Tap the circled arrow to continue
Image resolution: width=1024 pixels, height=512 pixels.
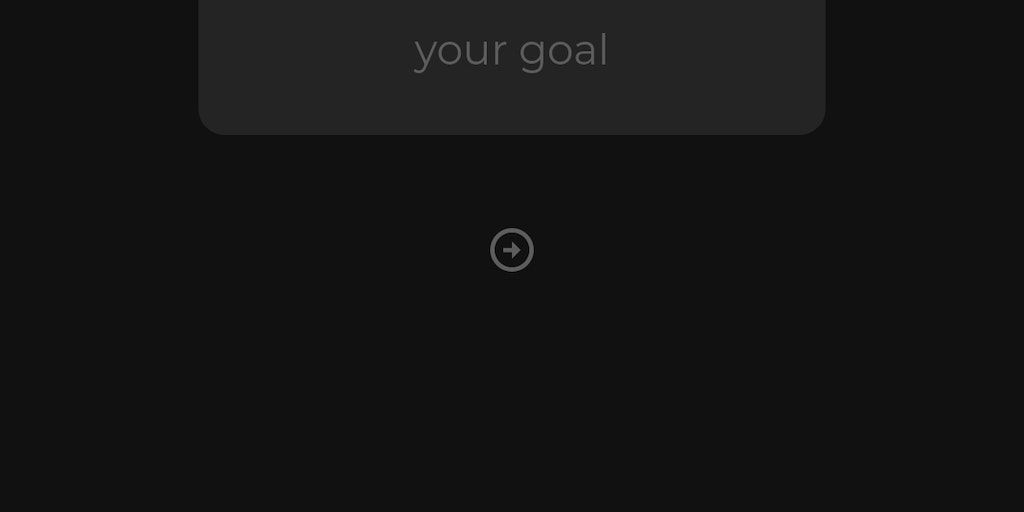point(512,250)
